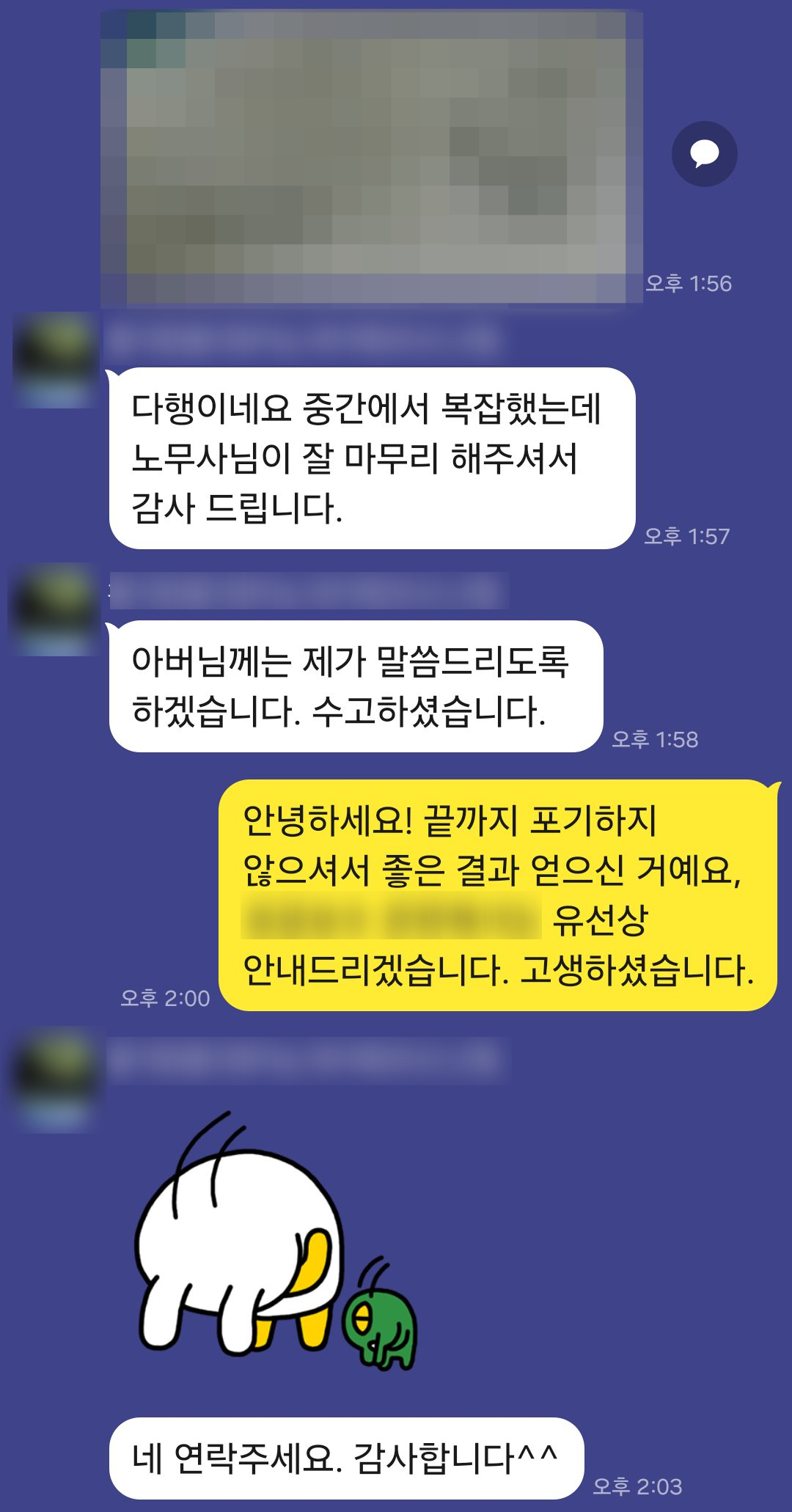Open sender's profile picture above the 다행이네요 message
Image resolution: width=792 pixels, height=1512 pixels.
[56, 359]
